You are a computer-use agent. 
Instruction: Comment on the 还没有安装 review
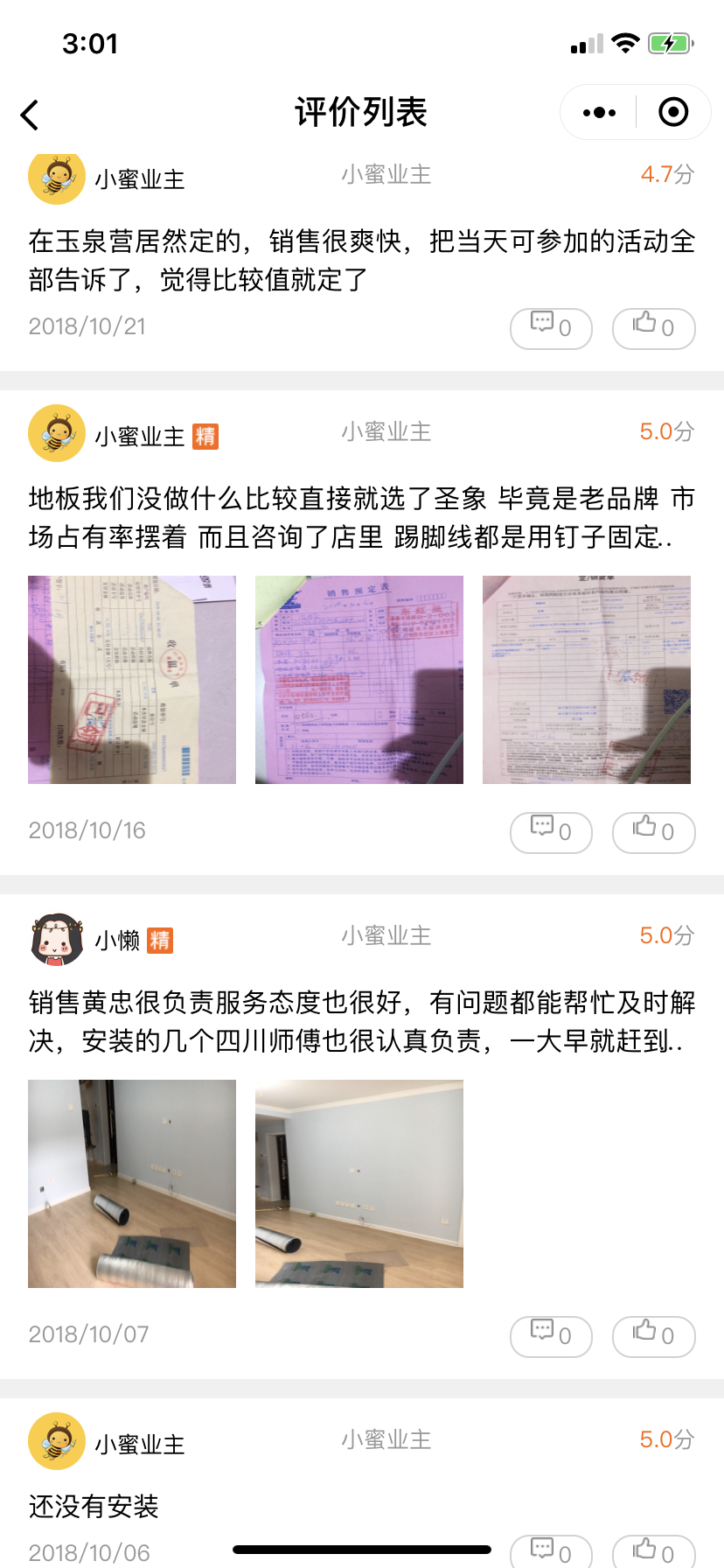point(551,1552)
